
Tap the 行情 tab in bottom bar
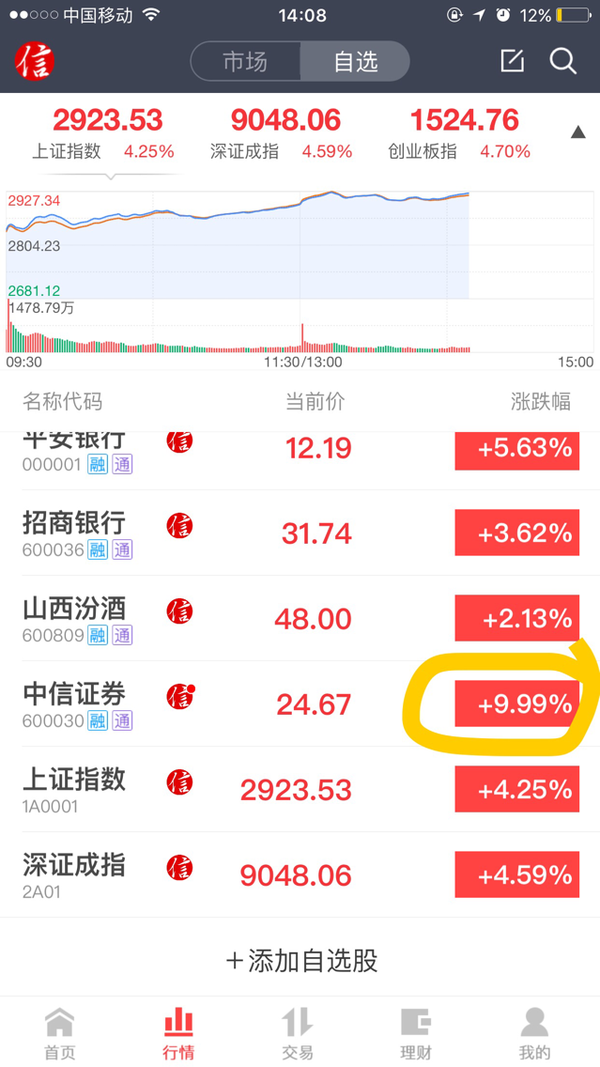[x=179, y=1033]
